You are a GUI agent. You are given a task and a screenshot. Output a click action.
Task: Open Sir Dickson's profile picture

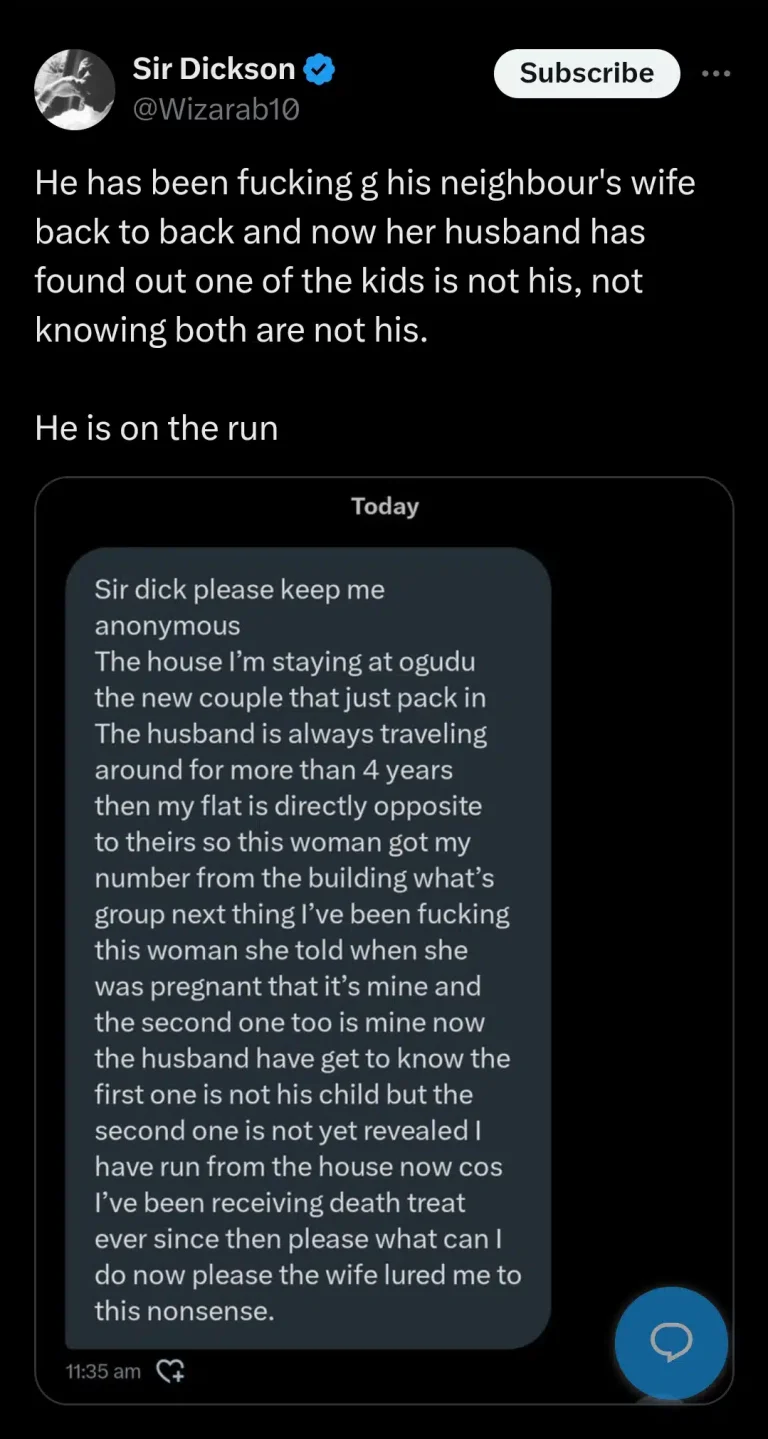(x=75, y=89)
